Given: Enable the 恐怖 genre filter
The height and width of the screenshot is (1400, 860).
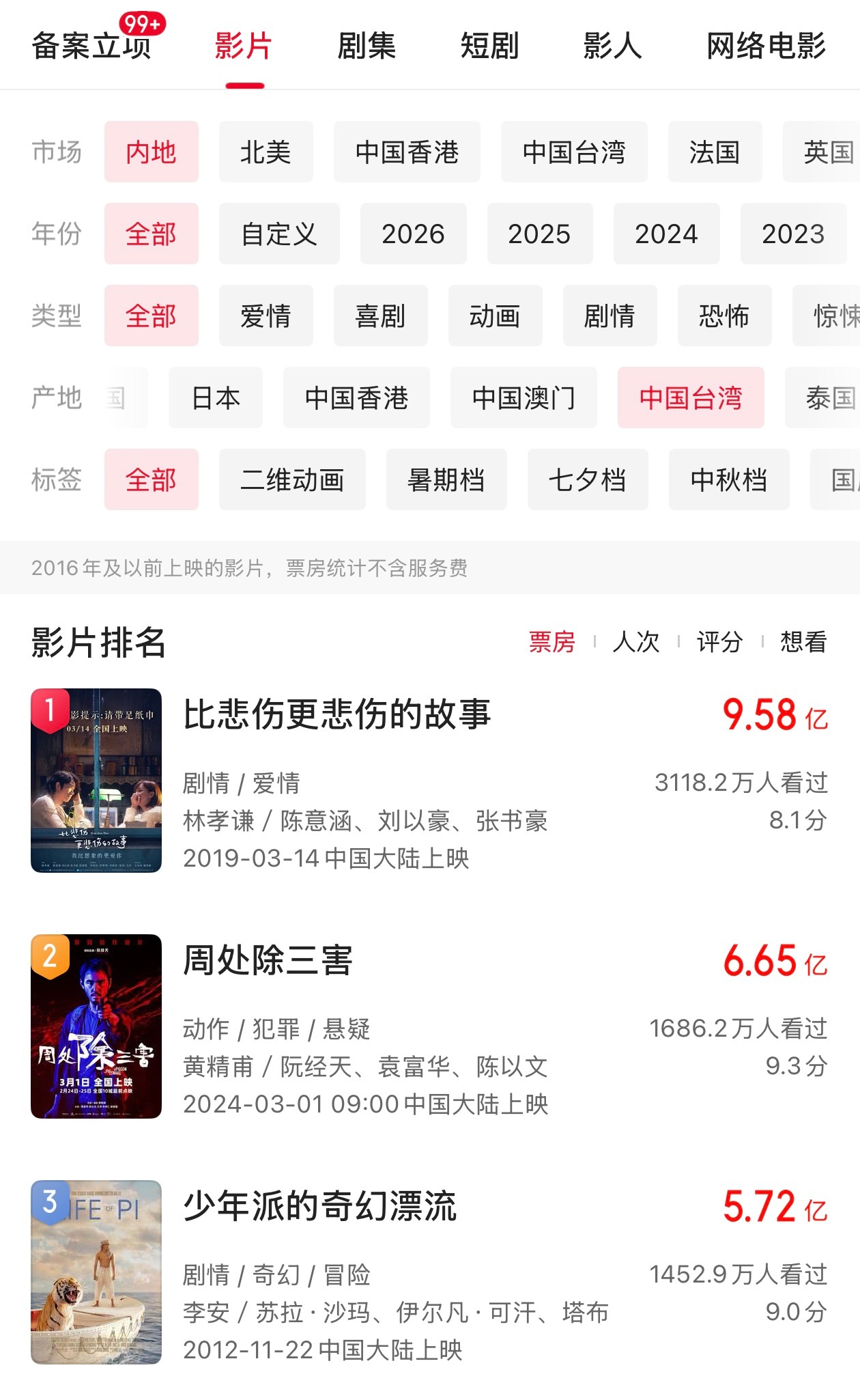Looking at the screenshot, I should pyautogui.click(x=724, y=316).
